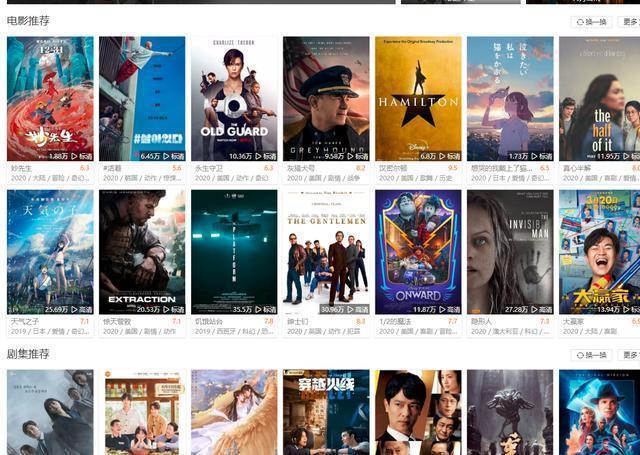Image resolution: width=640 pixels, height=455 pixels.
Task: Open The Half of It (真心半解)
Action: (600, 99)
